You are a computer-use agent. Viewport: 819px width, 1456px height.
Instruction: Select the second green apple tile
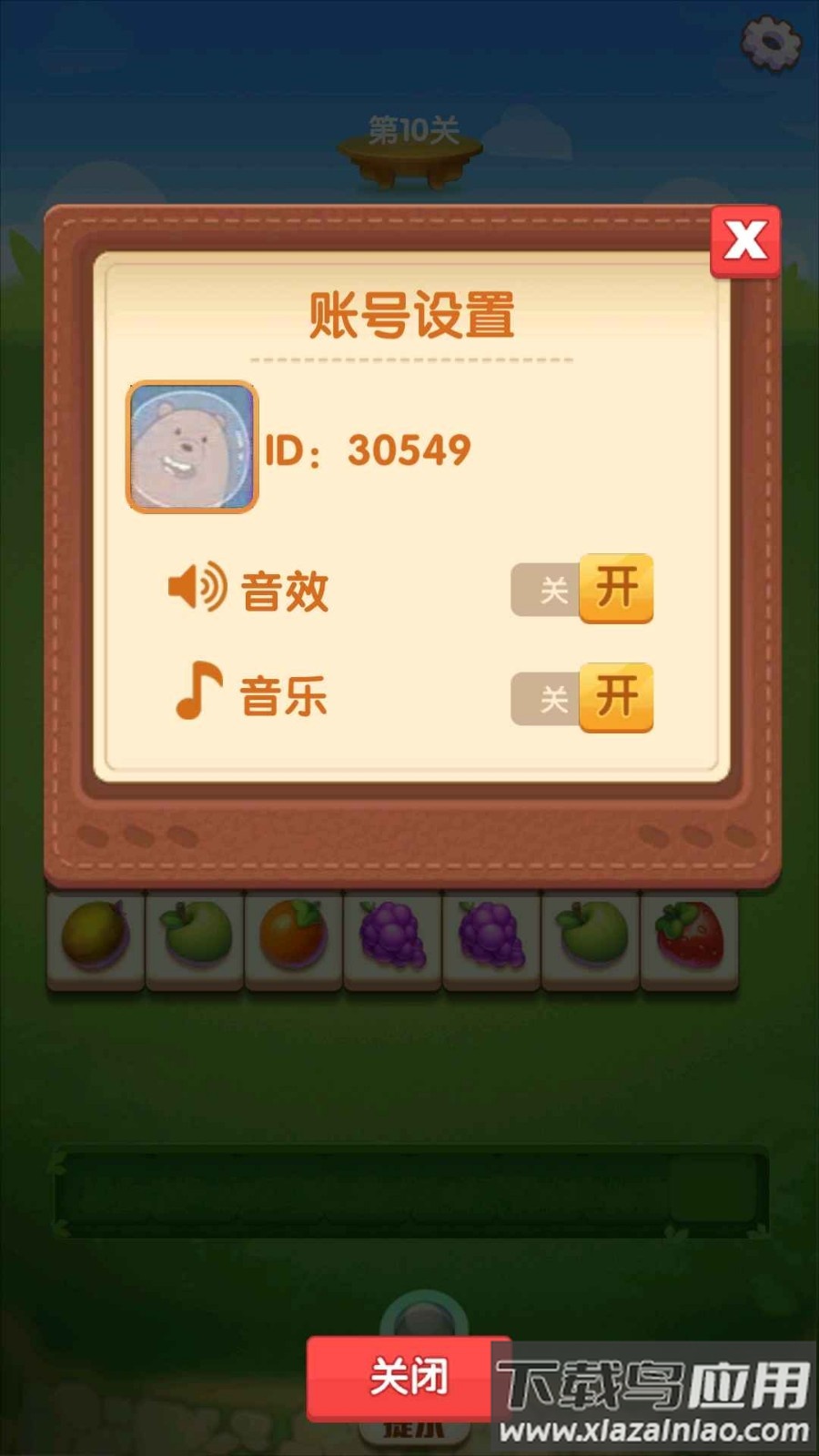coord(589,937)
